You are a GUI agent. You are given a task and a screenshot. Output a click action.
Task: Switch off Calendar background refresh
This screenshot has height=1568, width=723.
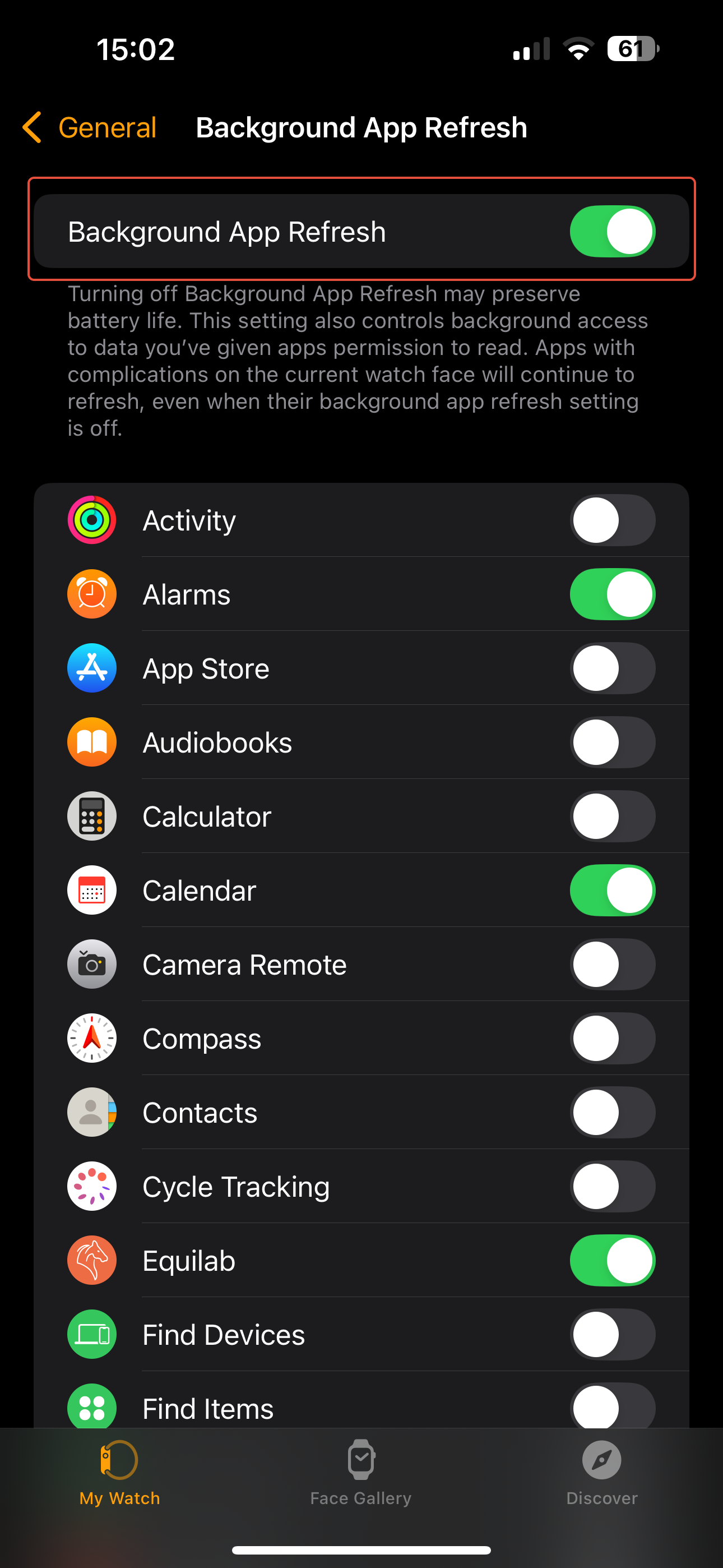[611, 891]
